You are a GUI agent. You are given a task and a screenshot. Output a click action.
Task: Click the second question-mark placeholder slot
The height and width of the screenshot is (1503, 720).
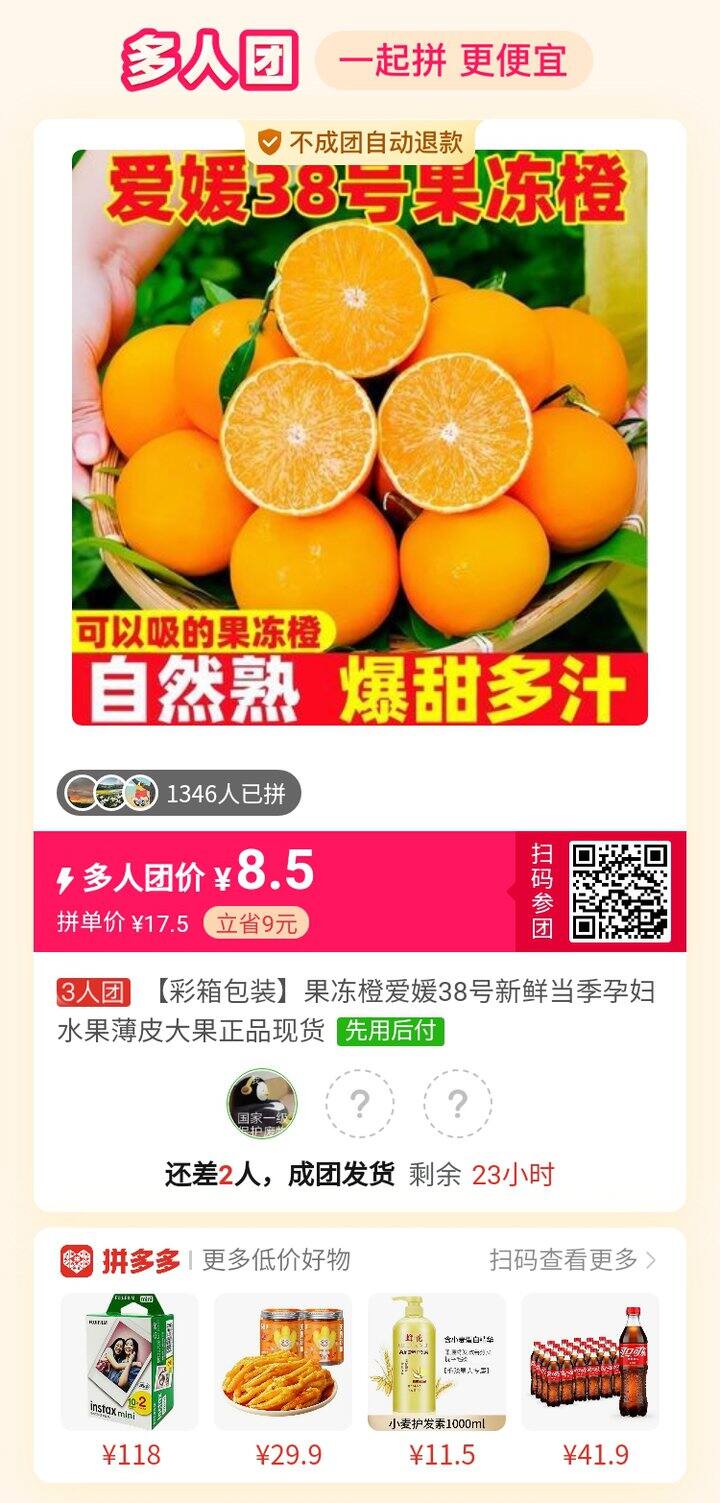click(x=455, y=1102)
